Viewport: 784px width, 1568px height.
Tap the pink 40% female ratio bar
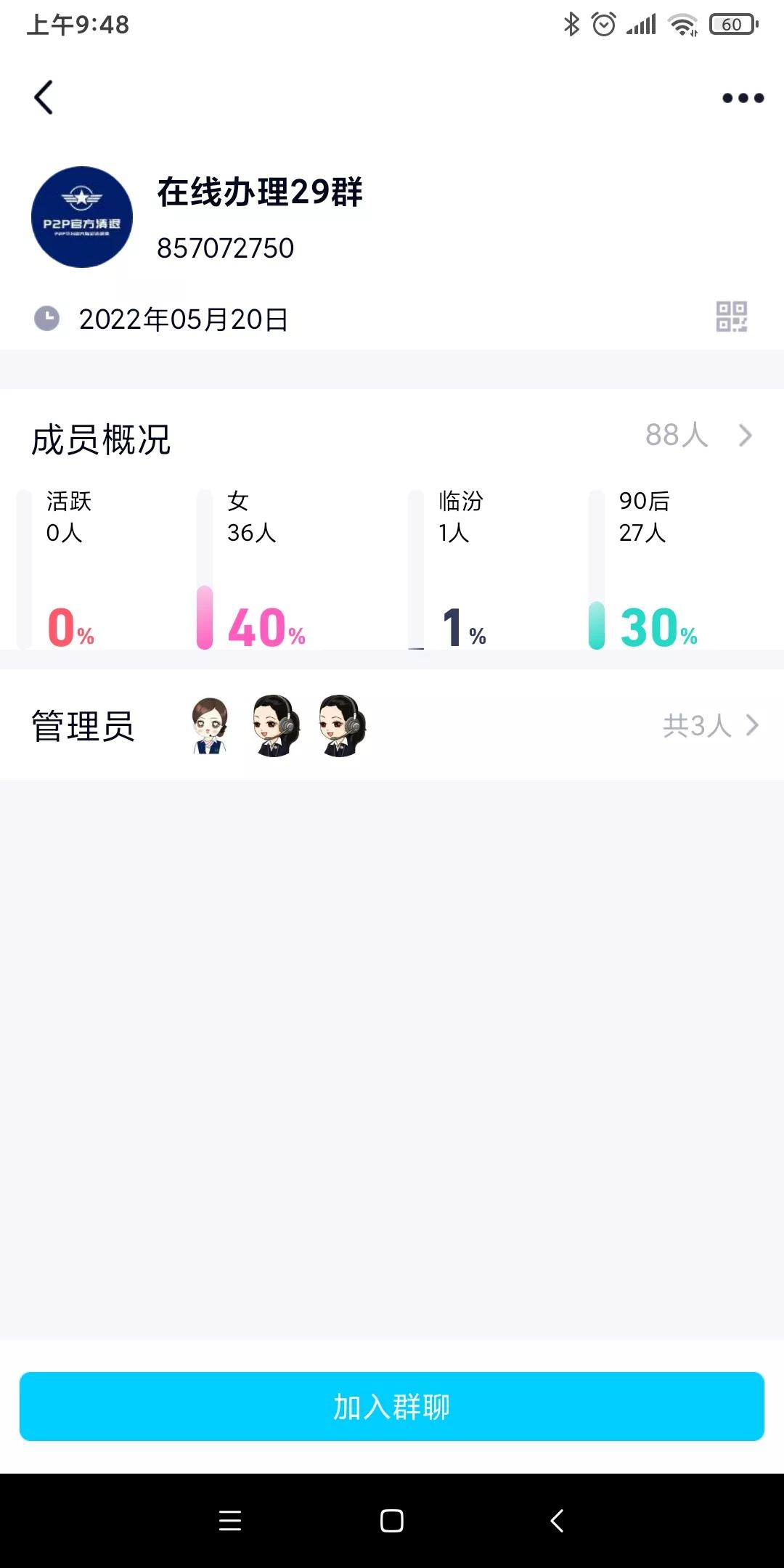click(x=205, y=617)
